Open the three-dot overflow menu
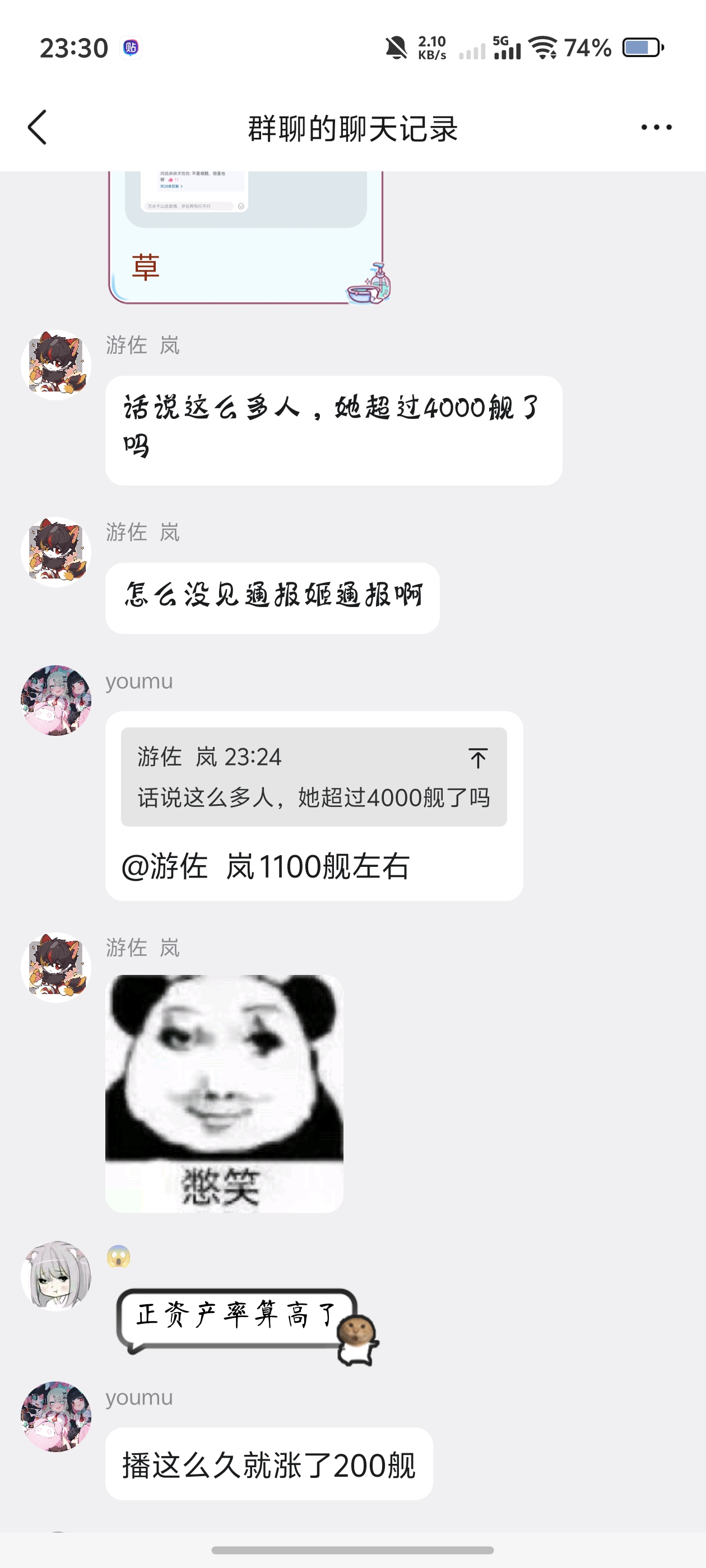 click(x=656, y=127)
